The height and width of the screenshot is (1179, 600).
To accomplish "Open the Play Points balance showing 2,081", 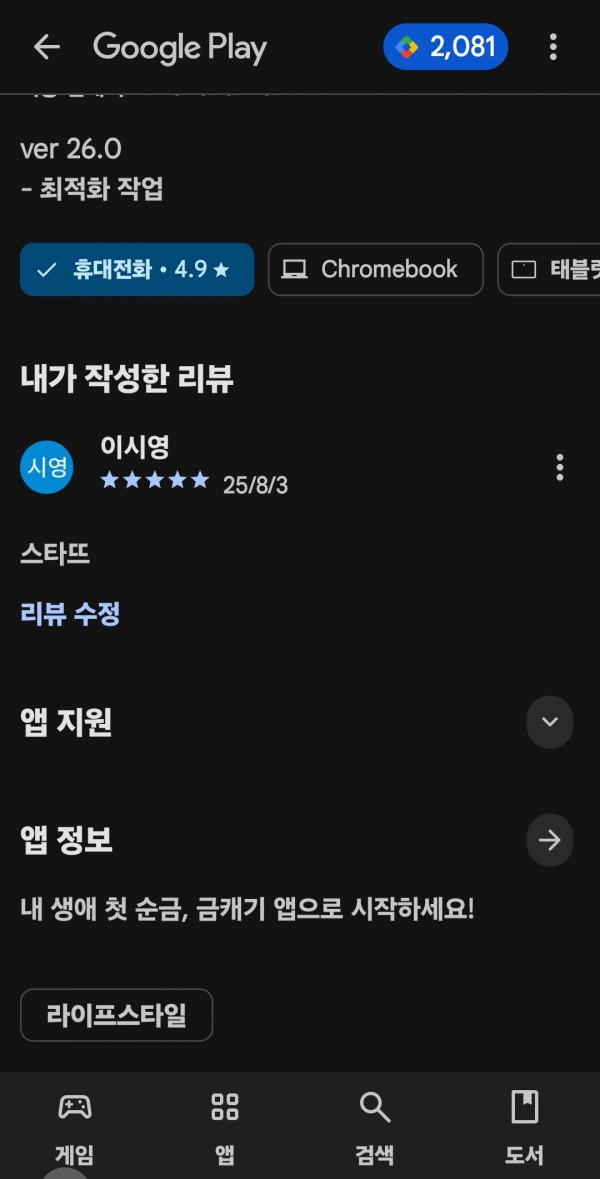I will (x=446, y=47).
